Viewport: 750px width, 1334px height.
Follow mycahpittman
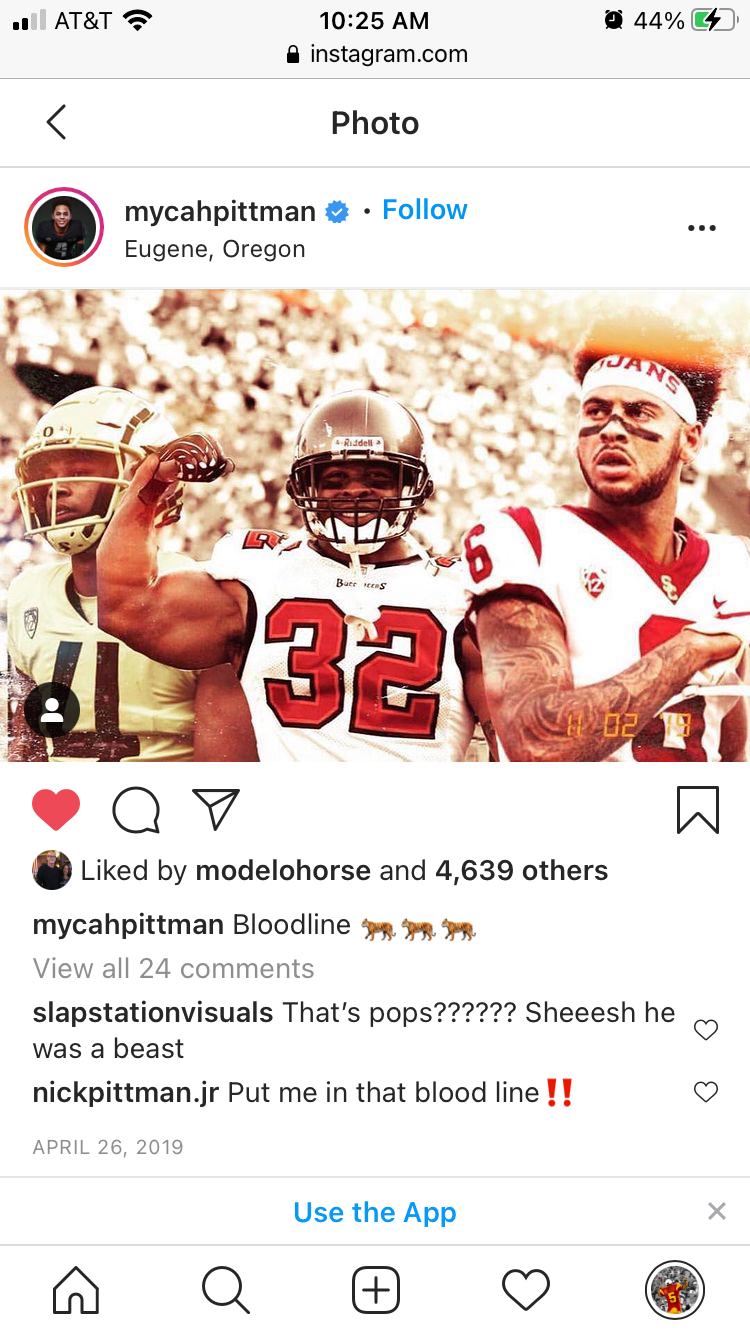424,210
